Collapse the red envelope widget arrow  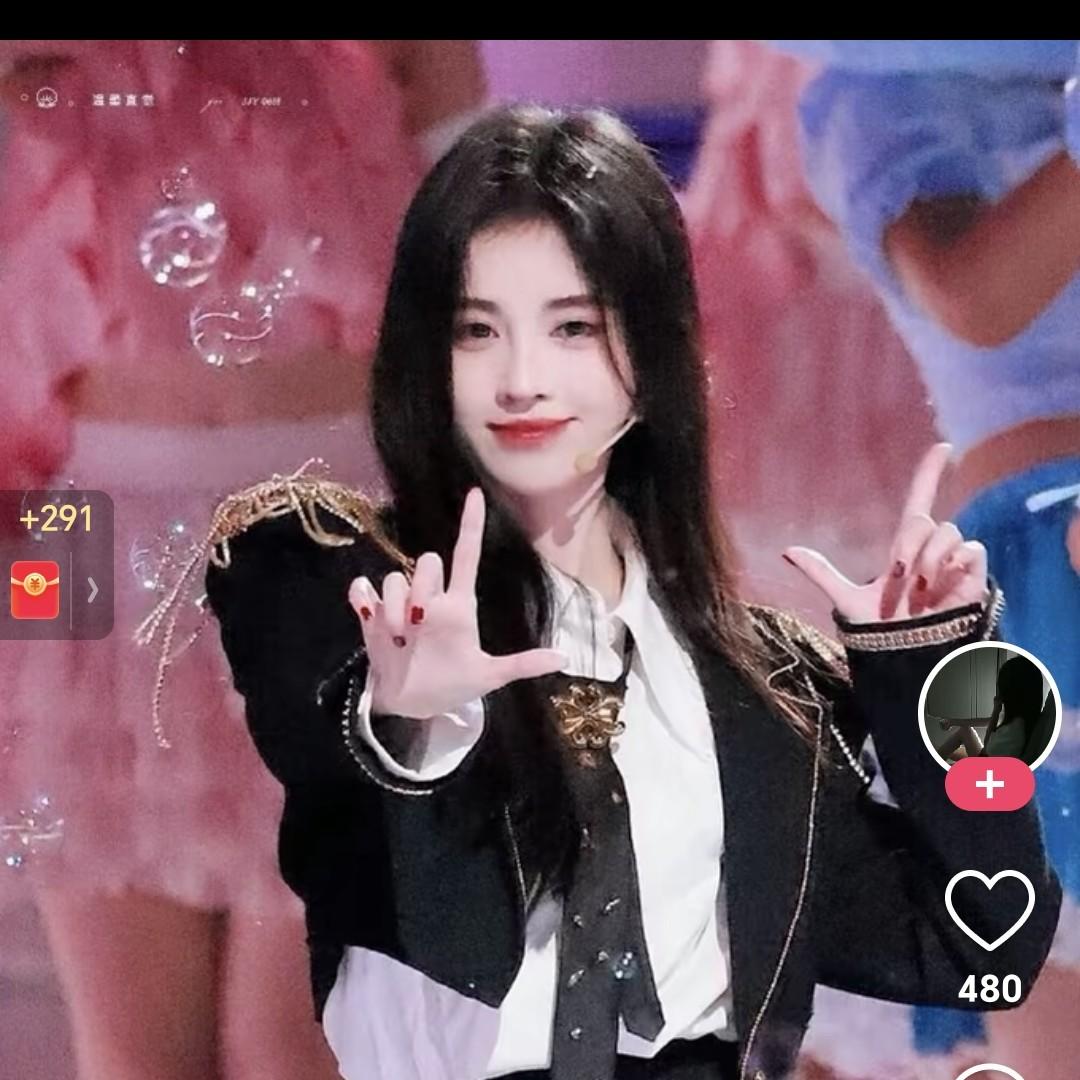click(93, 590)
